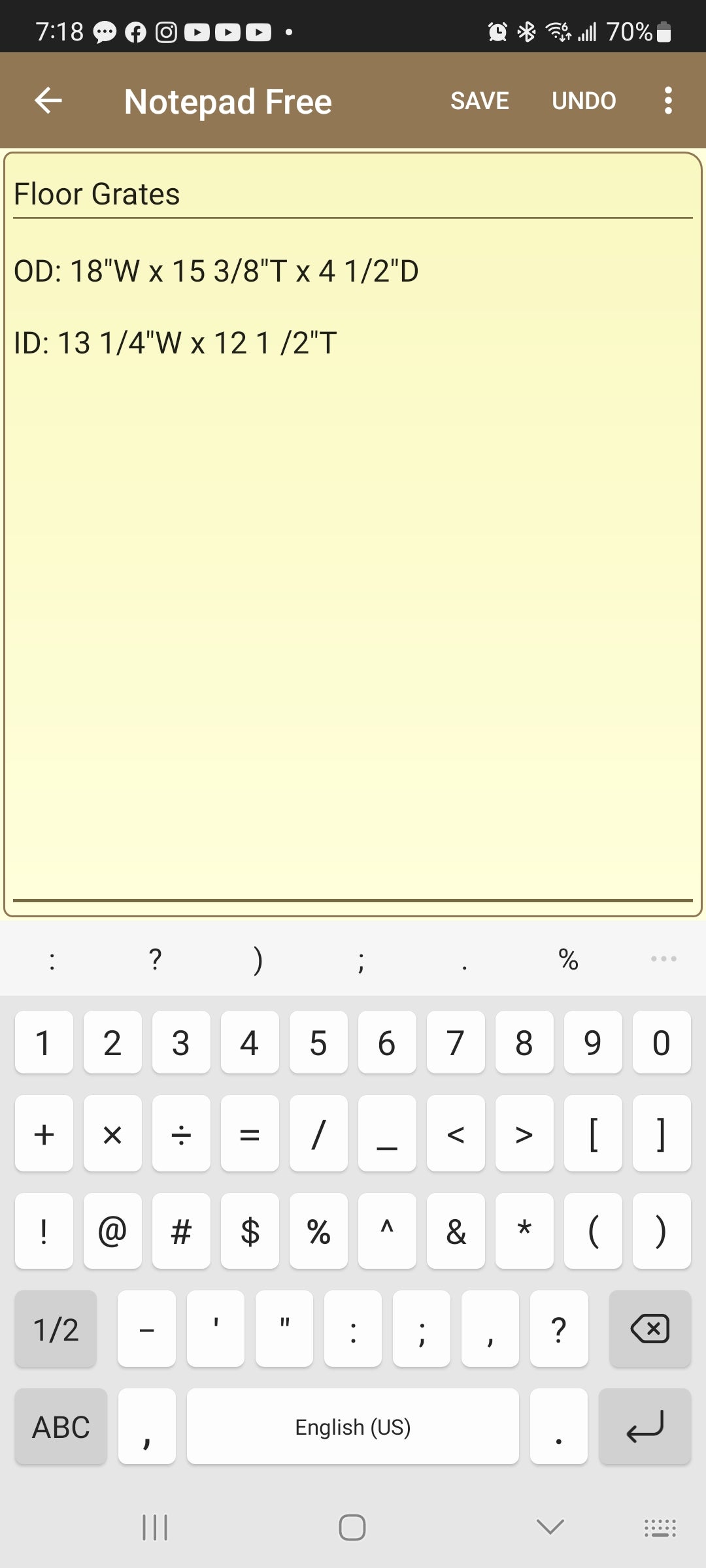Type the slash key
This screenshot has width=706, height=1568.
(x=318, y=1134)
